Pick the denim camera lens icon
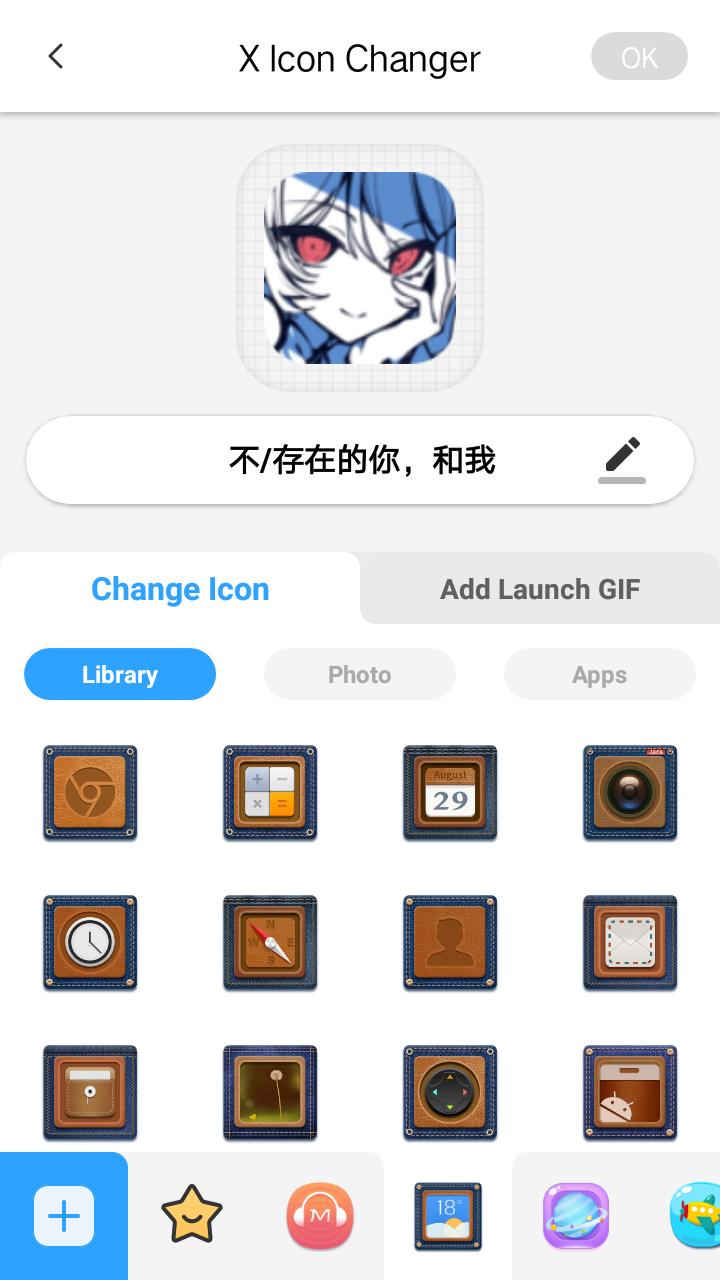The width and height of the screenshot is (720, 1280). pos(630,793)
